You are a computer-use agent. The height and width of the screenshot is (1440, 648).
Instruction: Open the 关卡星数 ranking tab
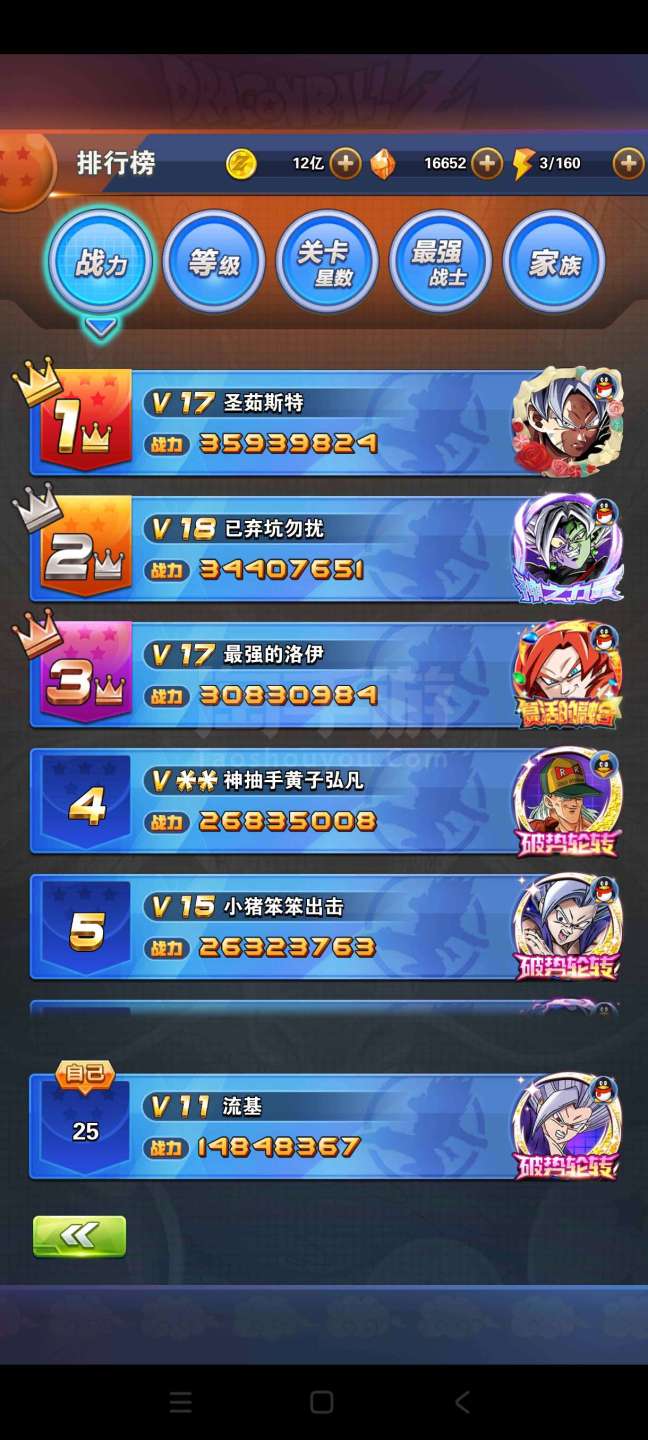pyautogui.click(x=327, y=263)
